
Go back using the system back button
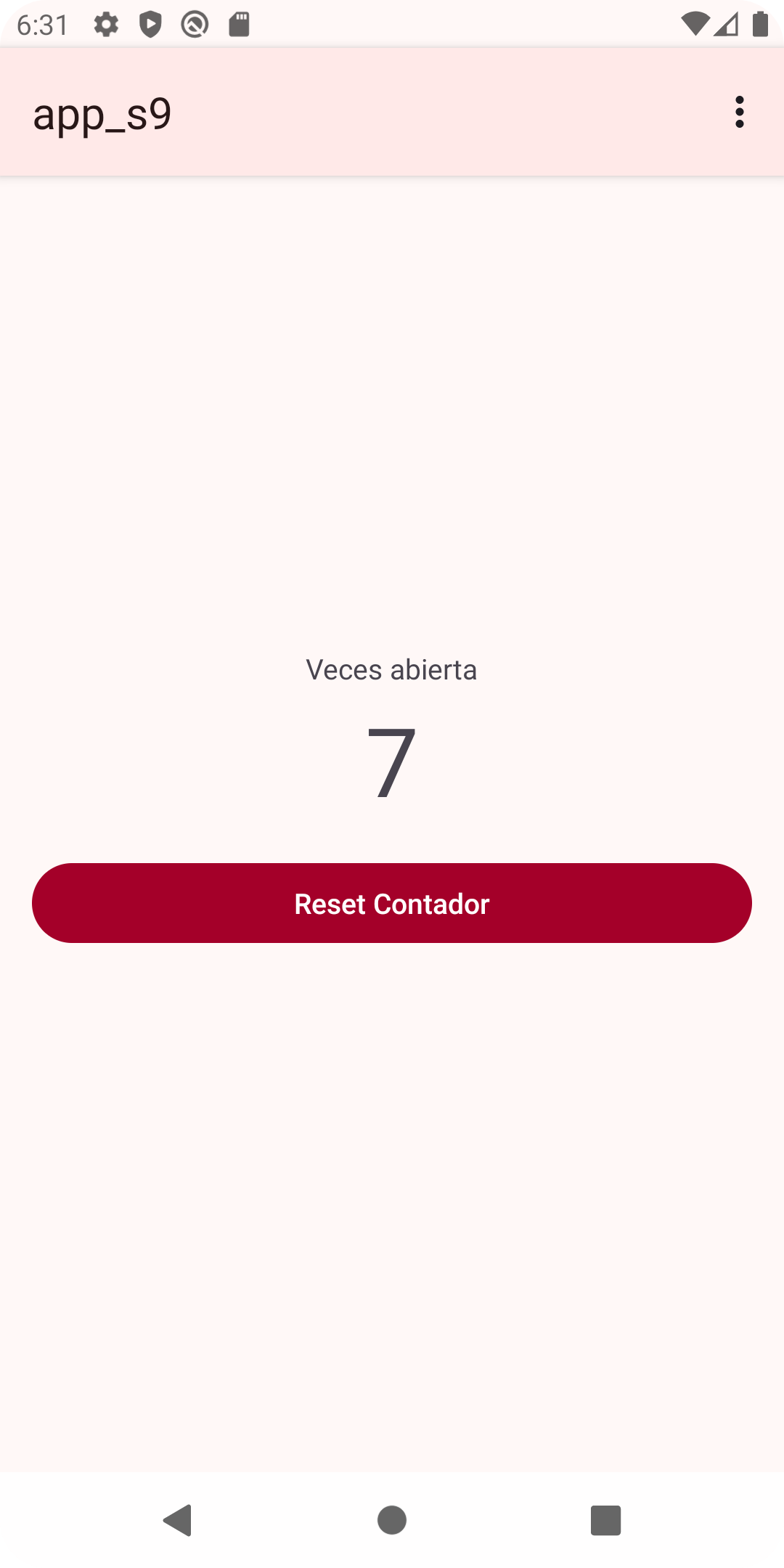(x=178, y=1520)
